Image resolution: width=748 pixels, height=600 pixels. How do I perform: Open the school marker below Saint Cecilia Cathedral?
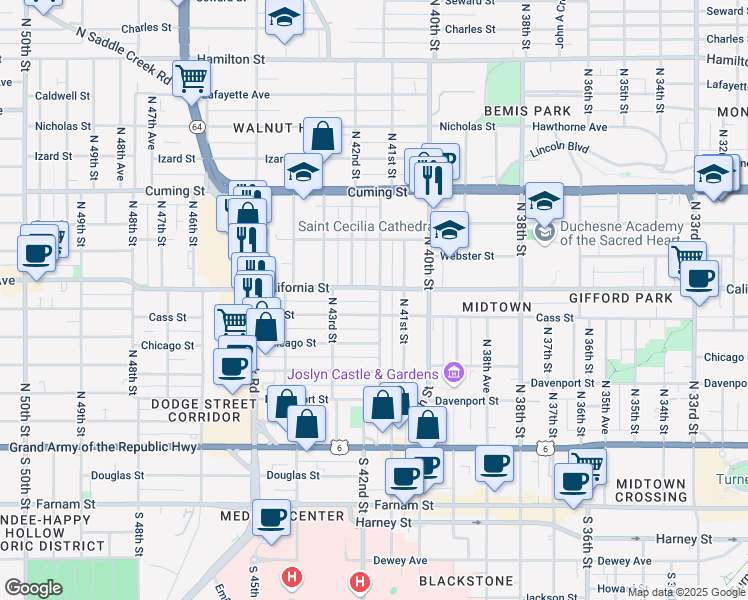449,229
